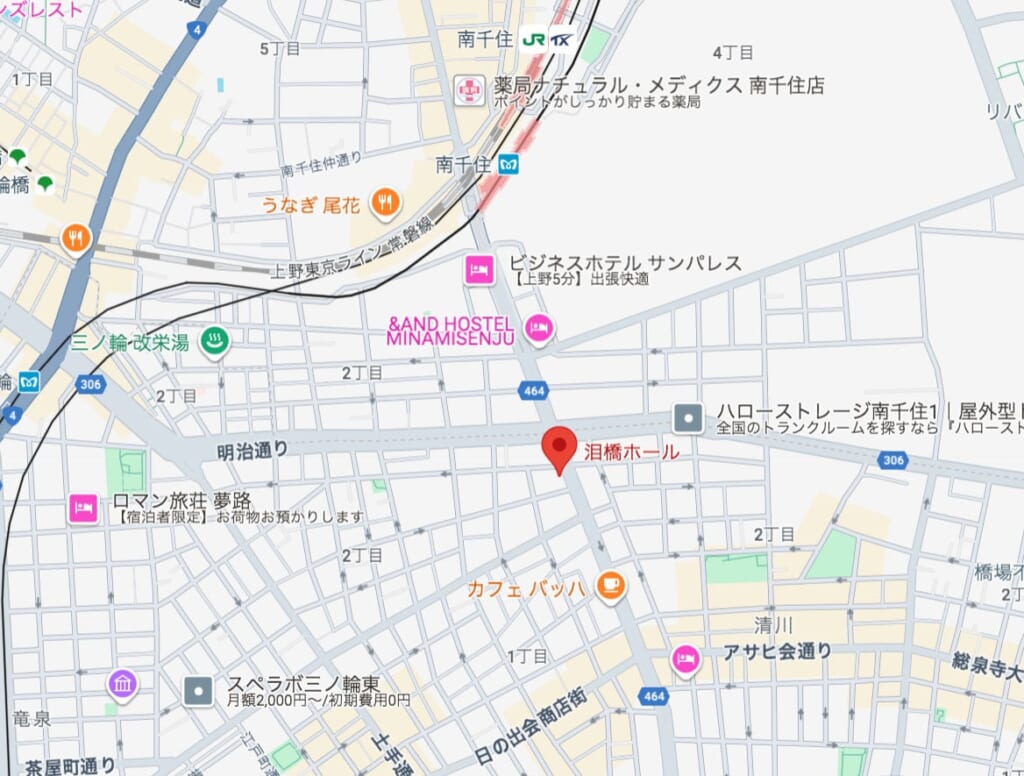Select the ビジネスホテル サンパレス hotel pin

click(478, 269)
